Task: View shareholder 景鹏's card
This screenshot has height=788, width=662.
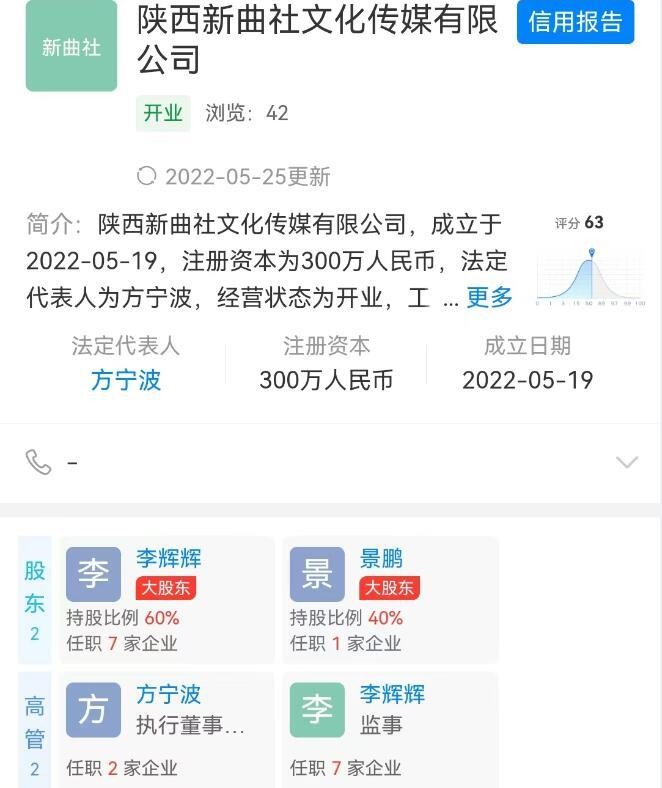Action: (x=390, y=600)
